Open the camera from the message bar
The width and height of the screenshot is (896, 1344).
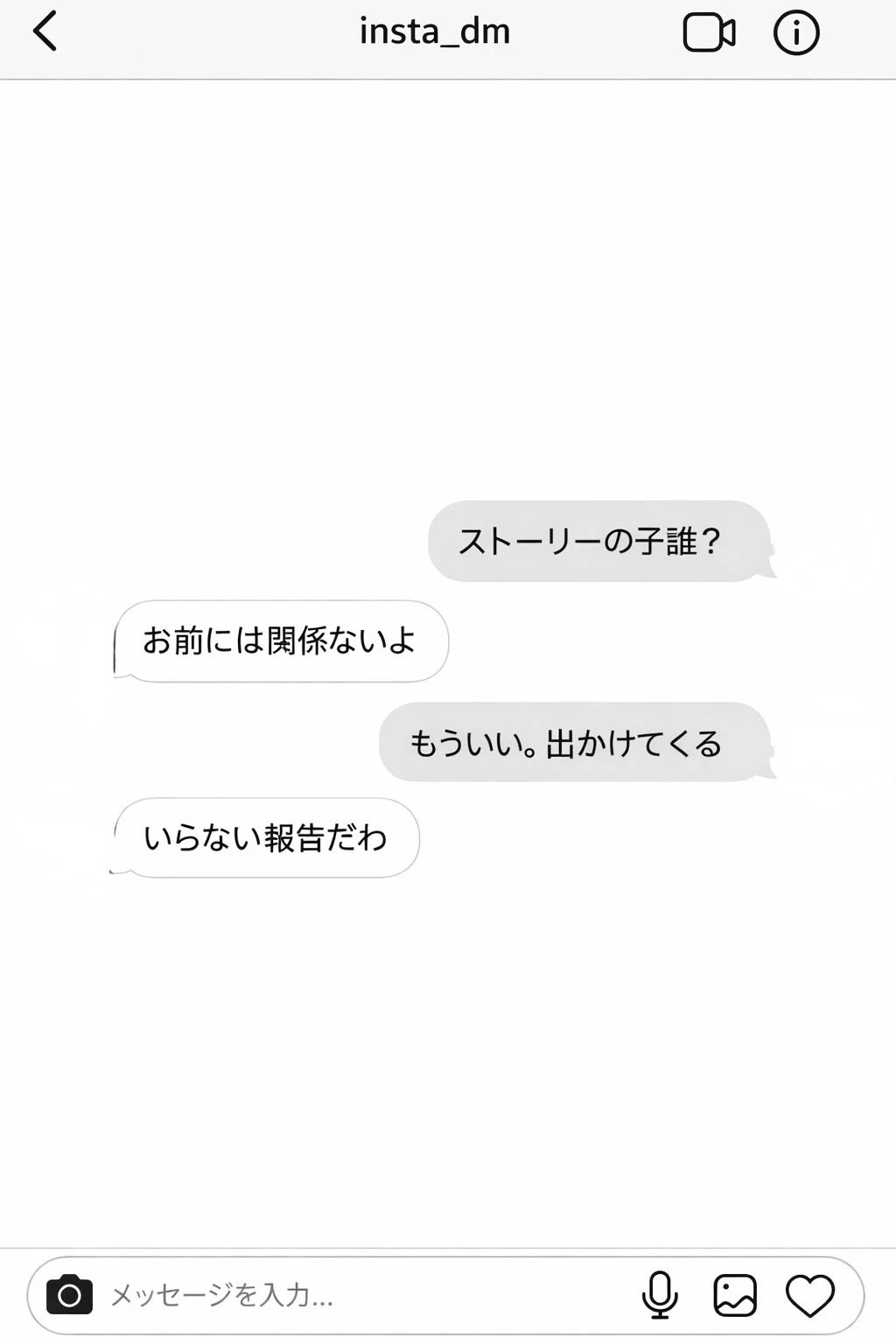(69, 1295)
